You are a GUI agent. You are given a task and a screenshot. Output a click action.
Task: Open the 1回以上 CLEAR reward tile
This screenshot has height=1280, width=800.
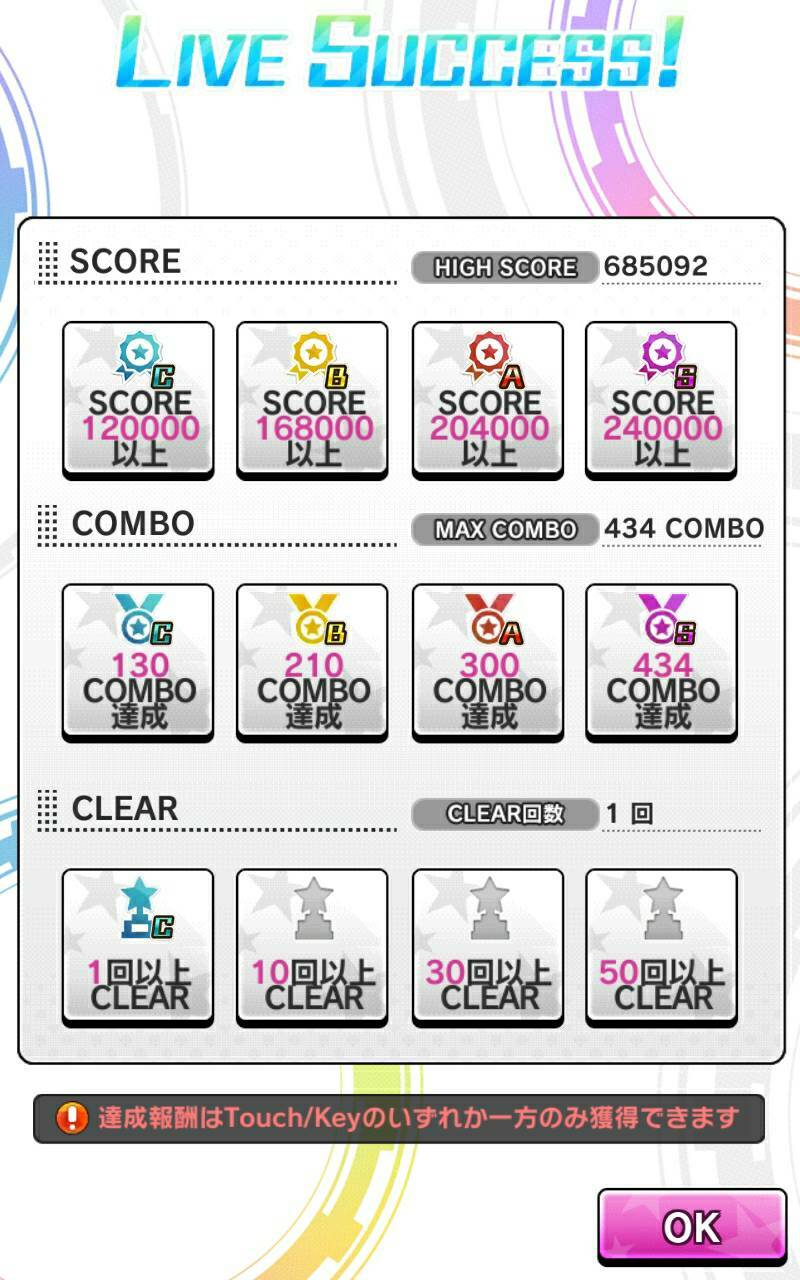pos(138,948)
